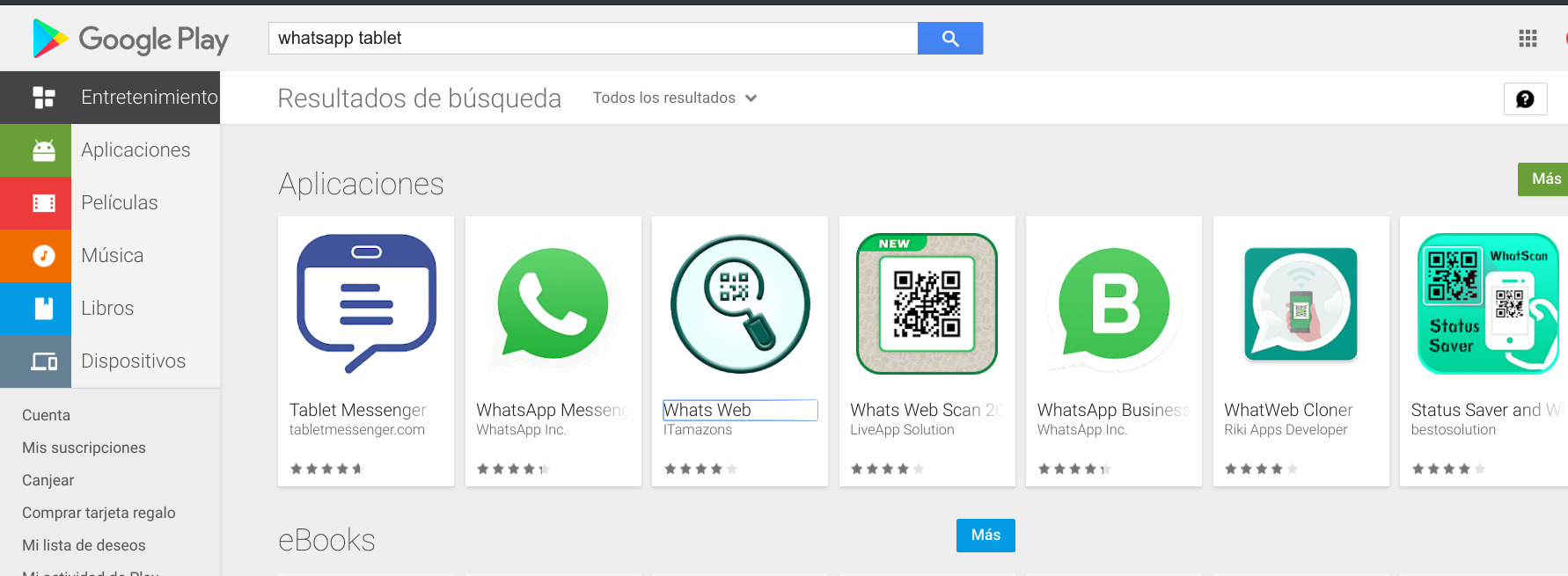The image size is (1568, 576).
Task: Tap the blue magnifier search button
Action: point(949,38)
